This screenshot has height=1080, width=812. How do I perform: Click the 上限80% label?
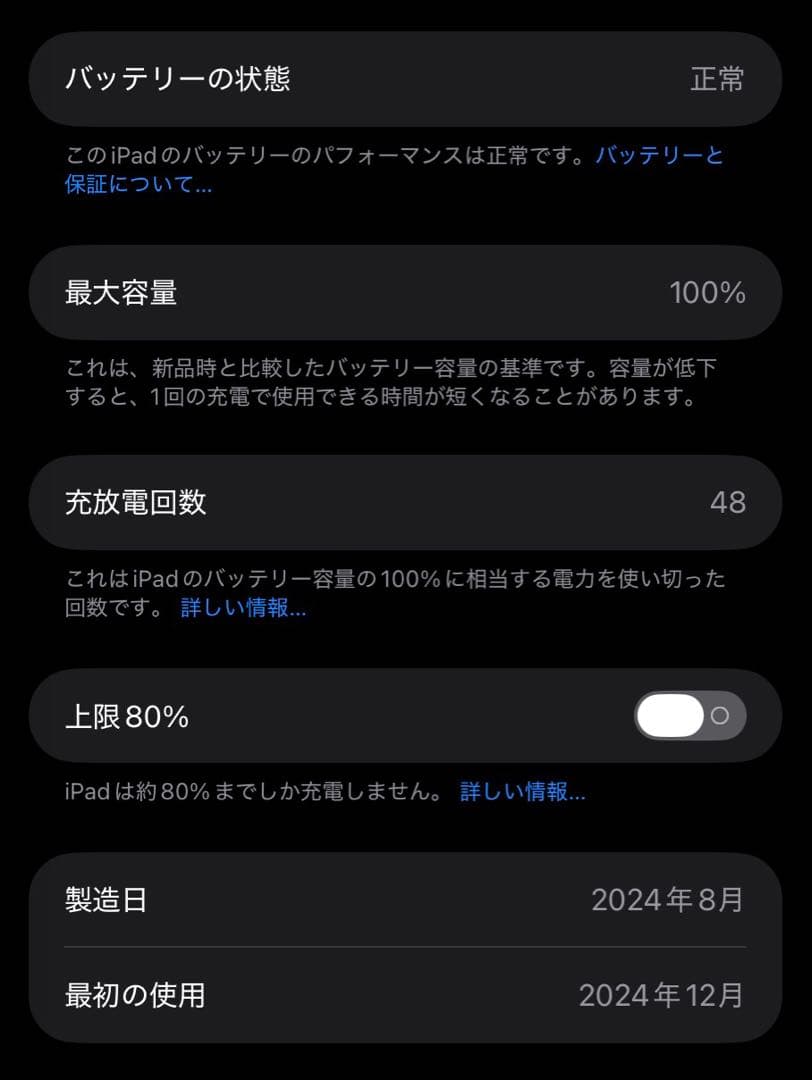(x=124, y=716)
